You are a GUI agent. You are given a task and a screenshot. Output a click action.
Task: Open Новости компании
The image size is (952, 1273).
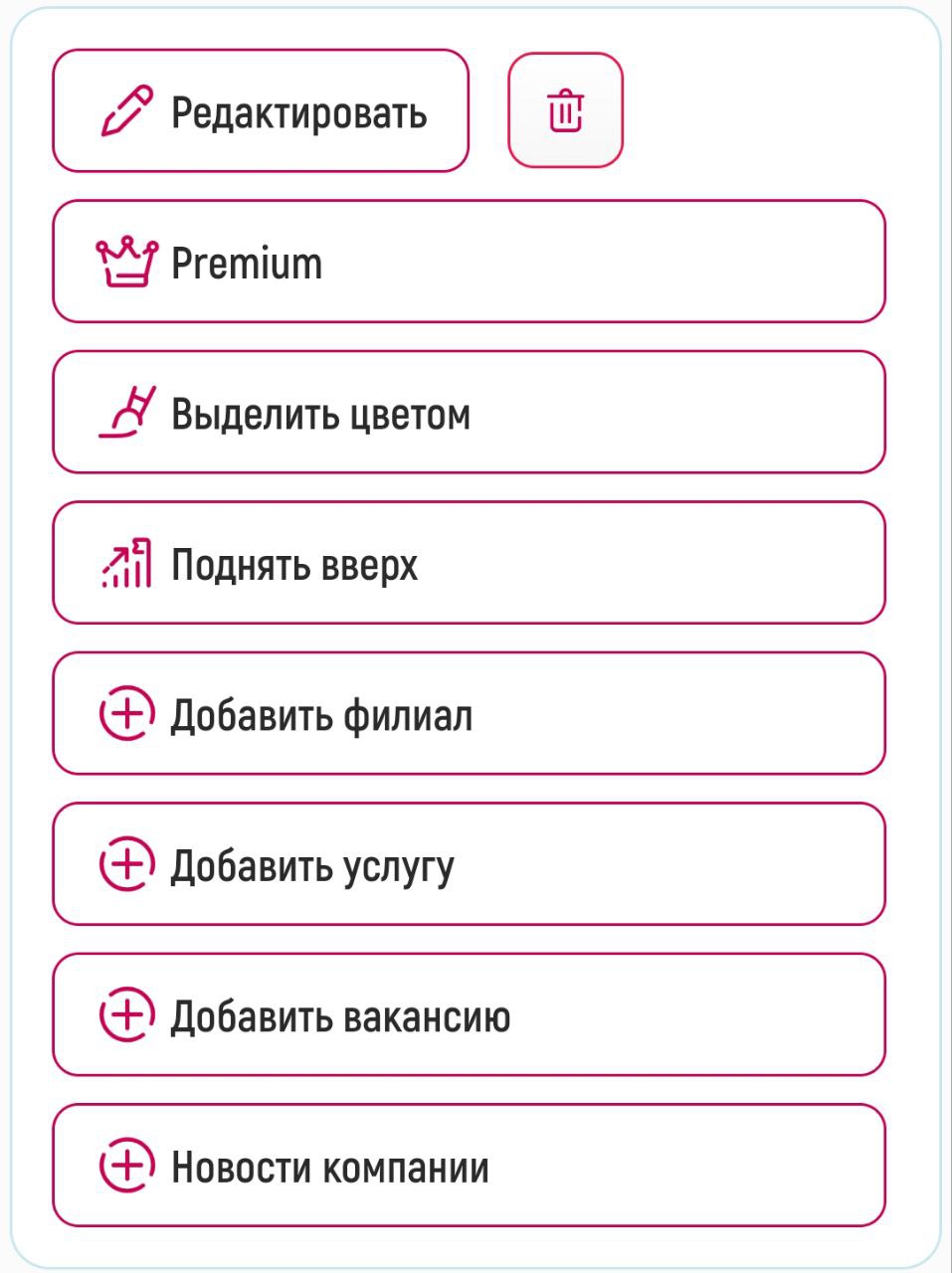tap(468, 1166)
